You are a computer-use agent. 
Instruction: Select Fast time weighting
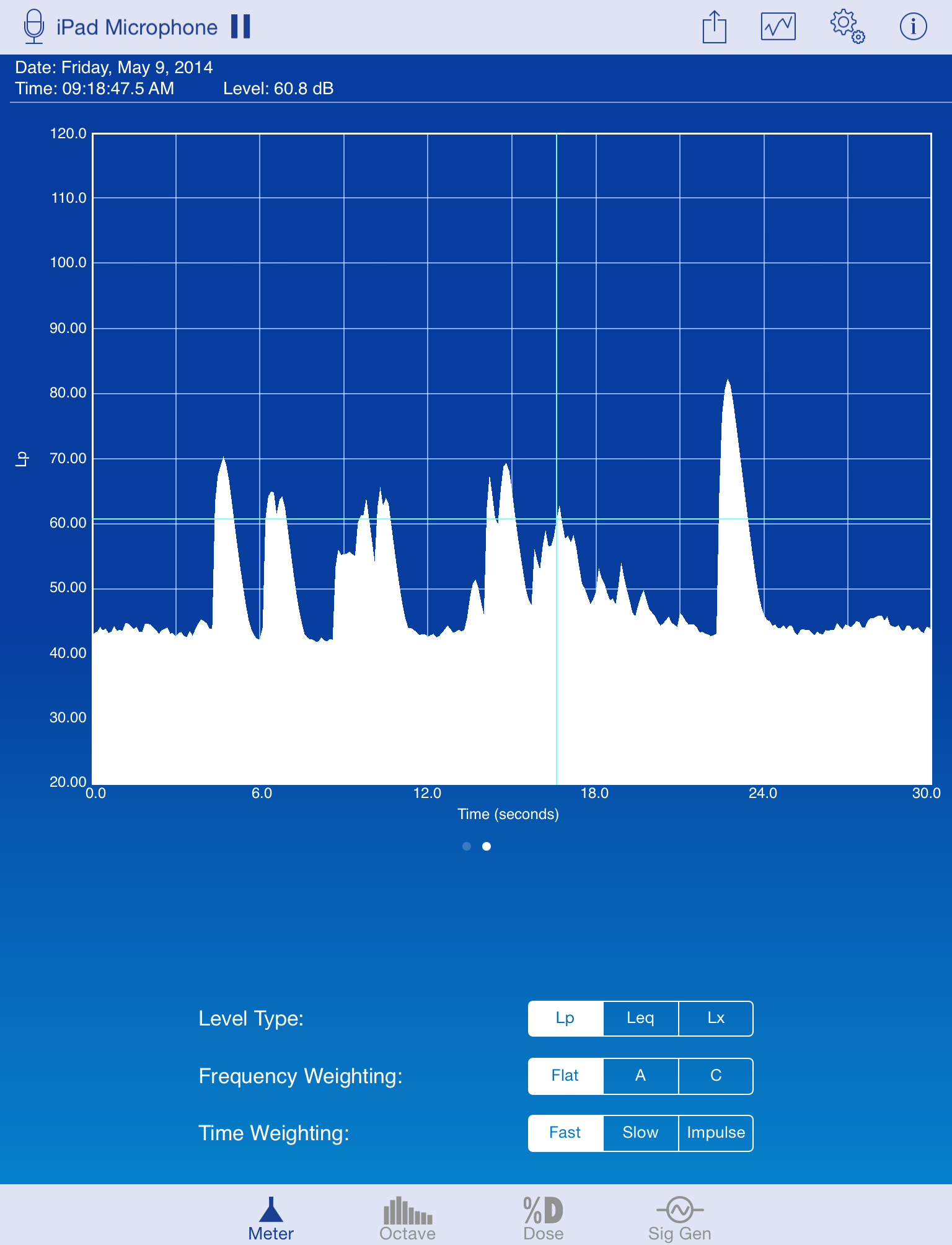(x=565, y=1133)
